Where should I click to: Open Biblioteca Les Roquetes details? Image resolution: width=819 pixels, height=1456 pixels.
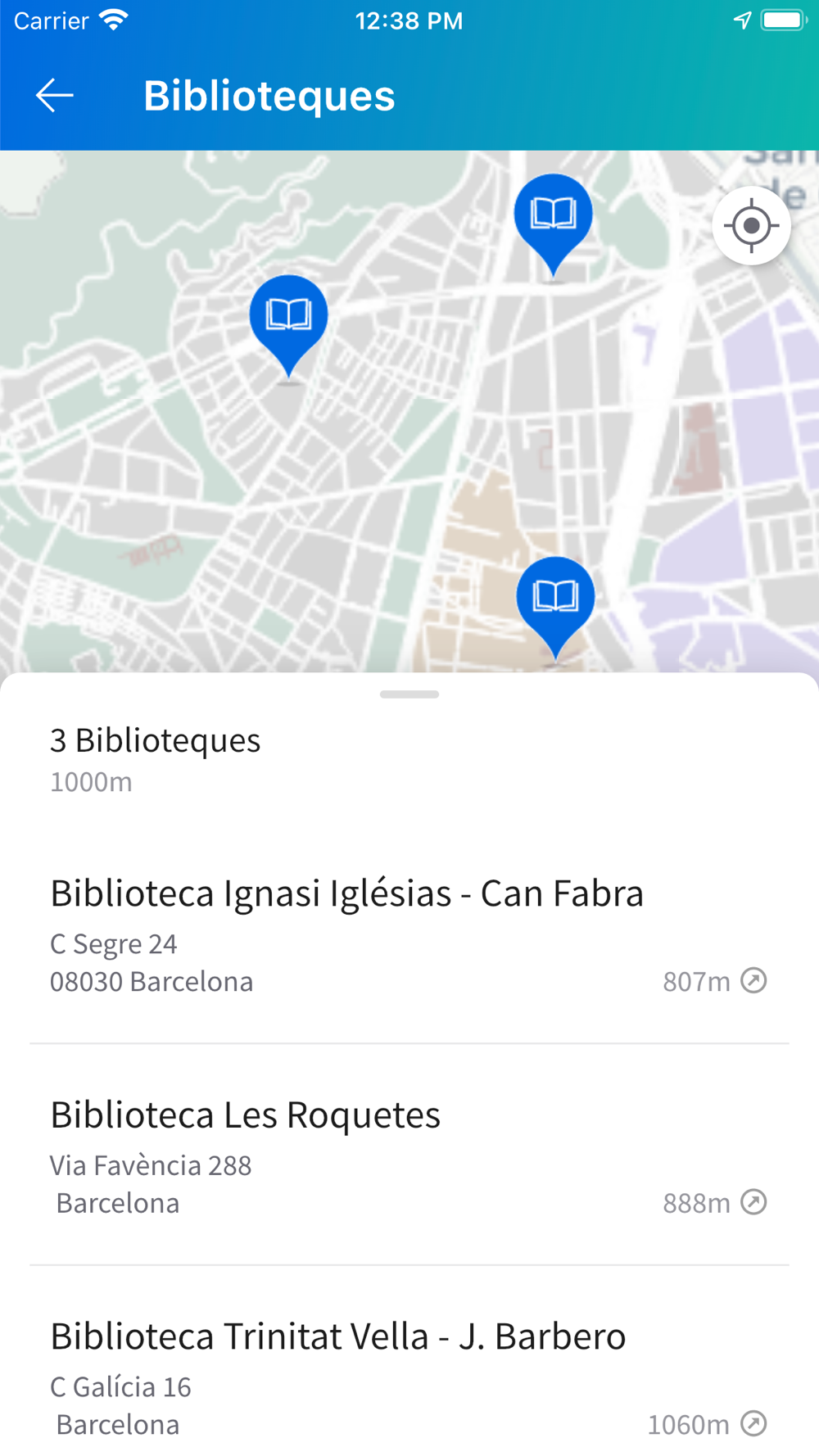click(x=409, y=1155)
